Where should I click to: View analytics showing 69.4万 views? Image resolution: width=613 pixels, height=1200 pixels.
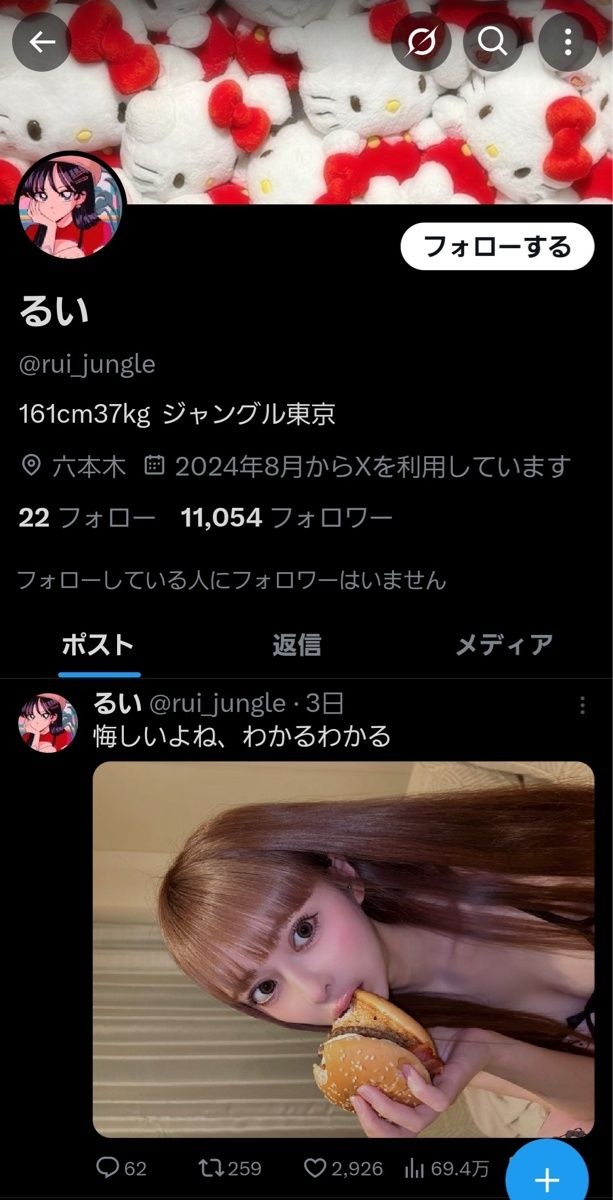point(446,1167)
